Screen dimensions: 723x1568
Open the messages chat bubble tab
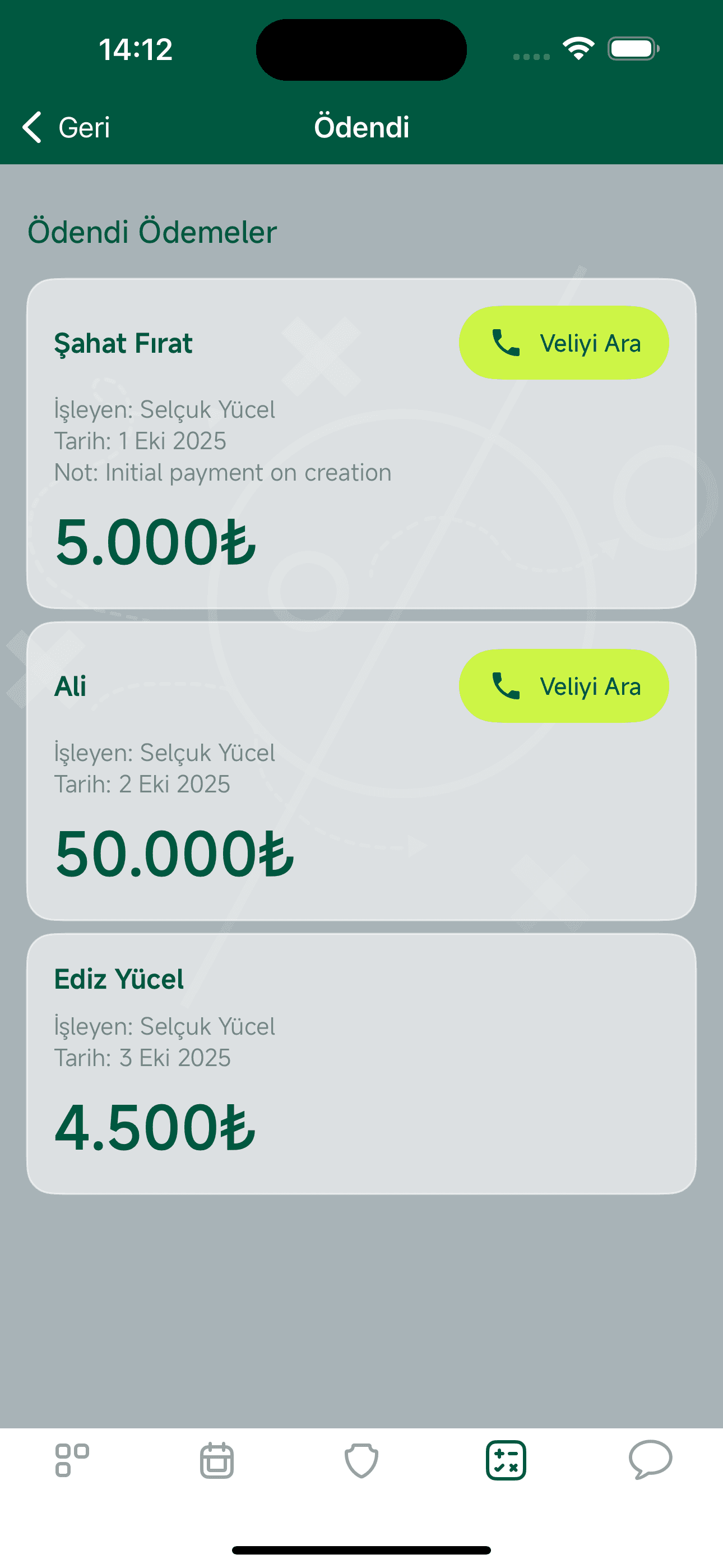click(650, 1460)
